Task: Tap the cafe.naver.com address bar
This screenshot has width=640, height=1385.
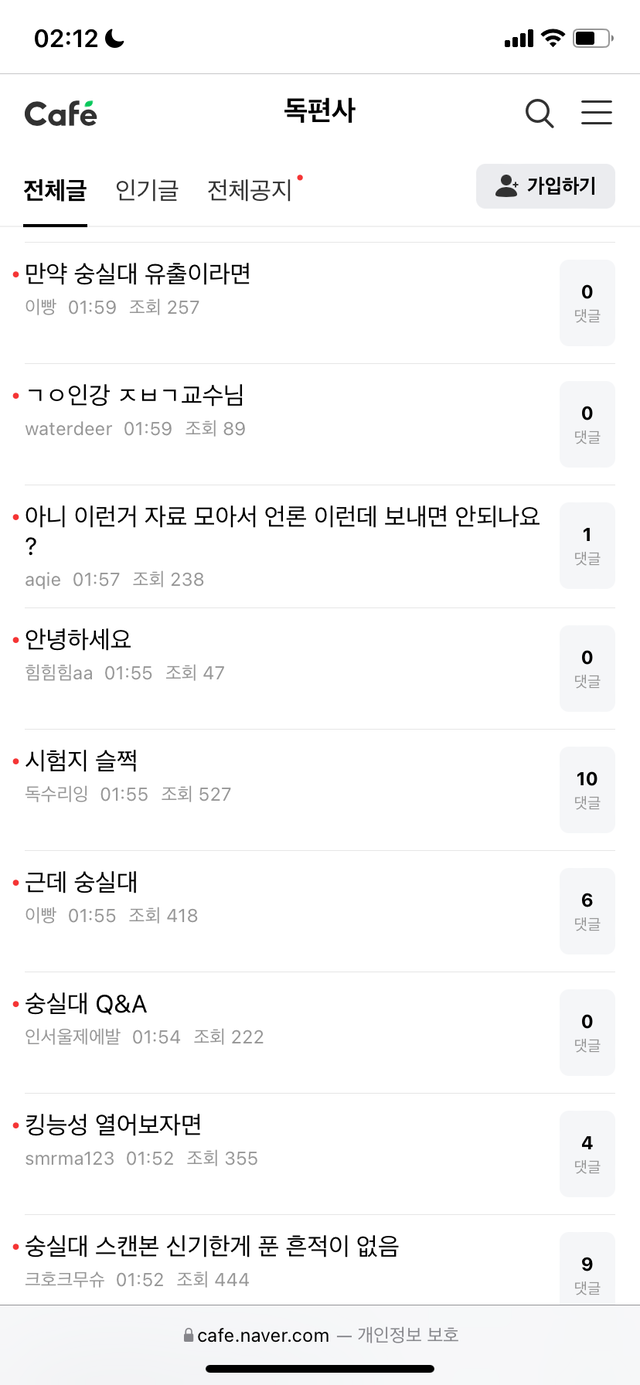Action: (x=320, y=1335)
